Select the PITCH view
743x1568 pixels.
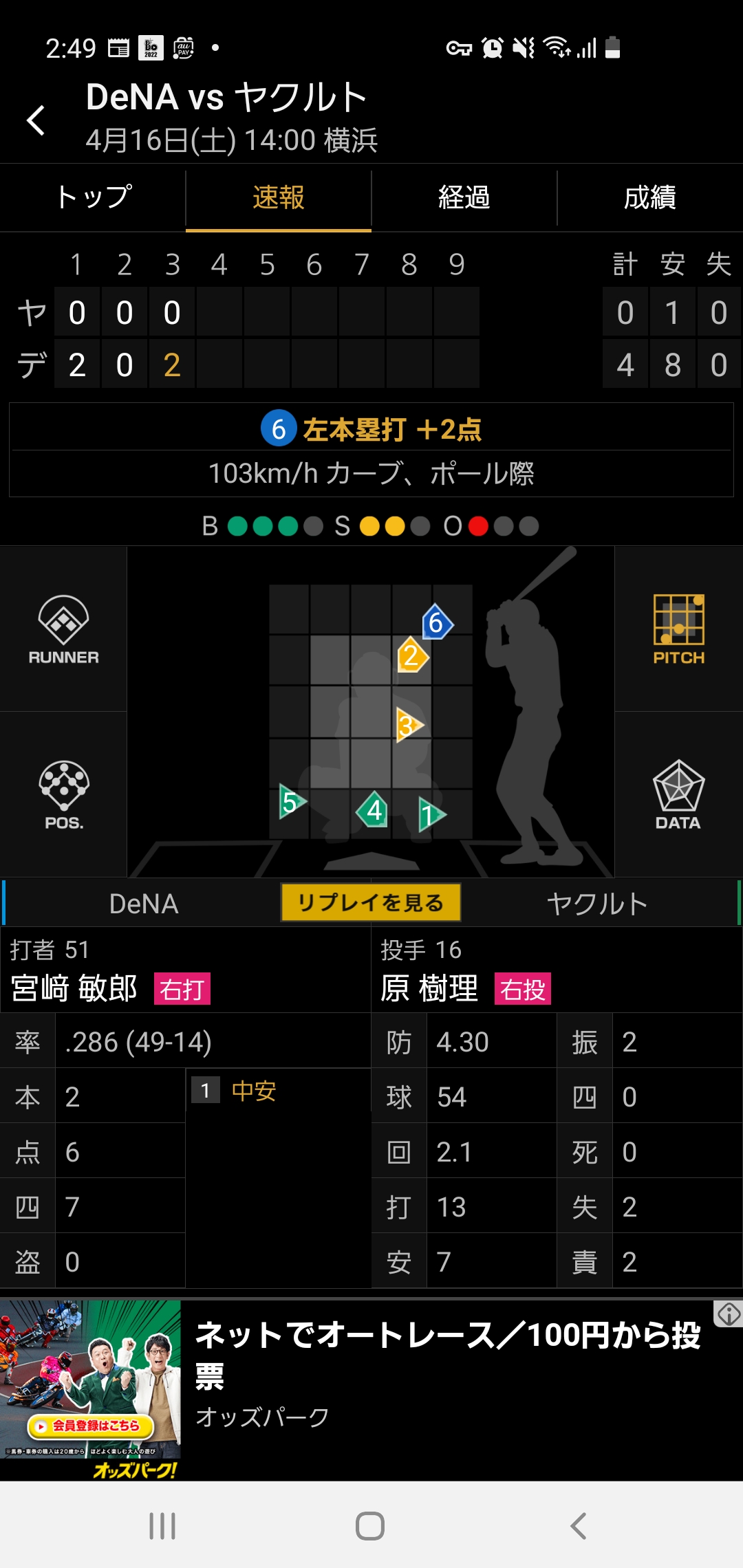click(678, 629)
